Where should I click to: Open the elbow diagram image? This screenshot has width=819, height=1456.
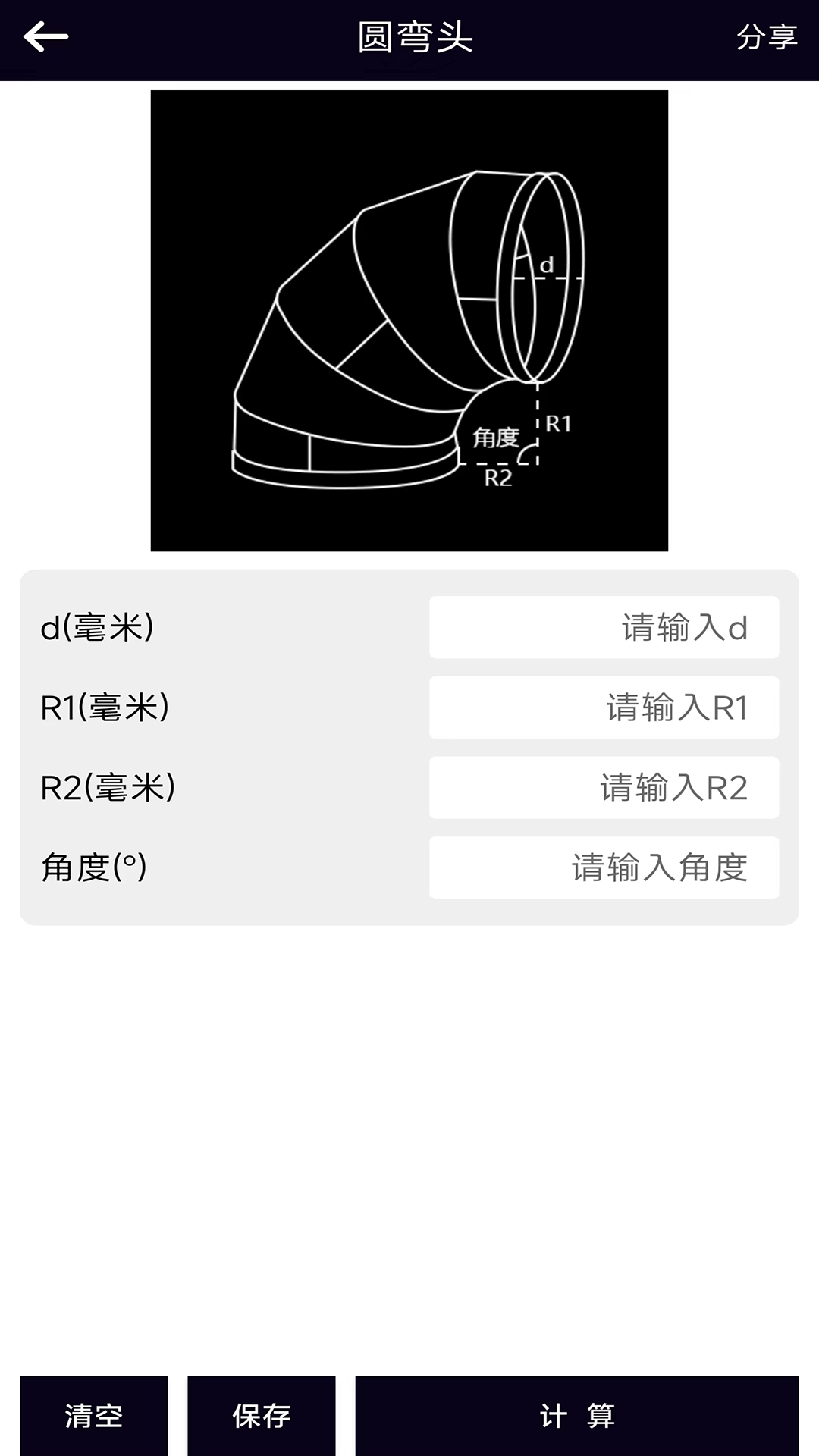409,318
